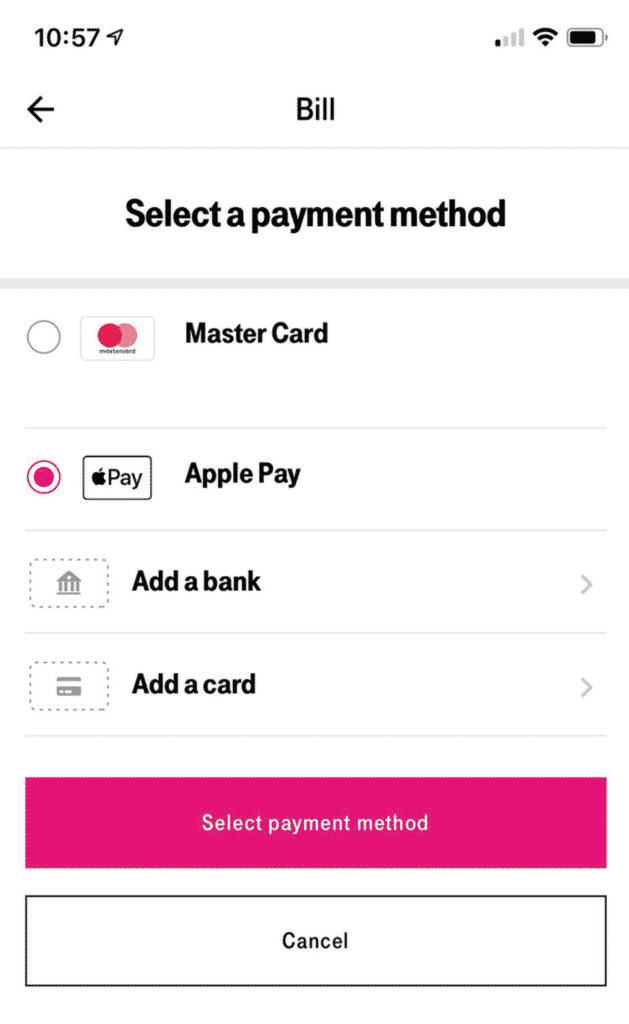Screen dimensions: 629x1024
Task: Choose Apple Pay as payment method
Action: click(x=44, y=478)
